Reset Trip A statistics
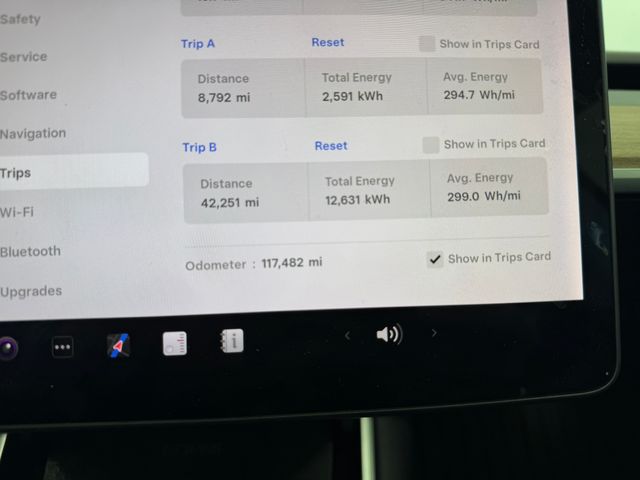Screen dimensions: 640x480 (328, 42)
